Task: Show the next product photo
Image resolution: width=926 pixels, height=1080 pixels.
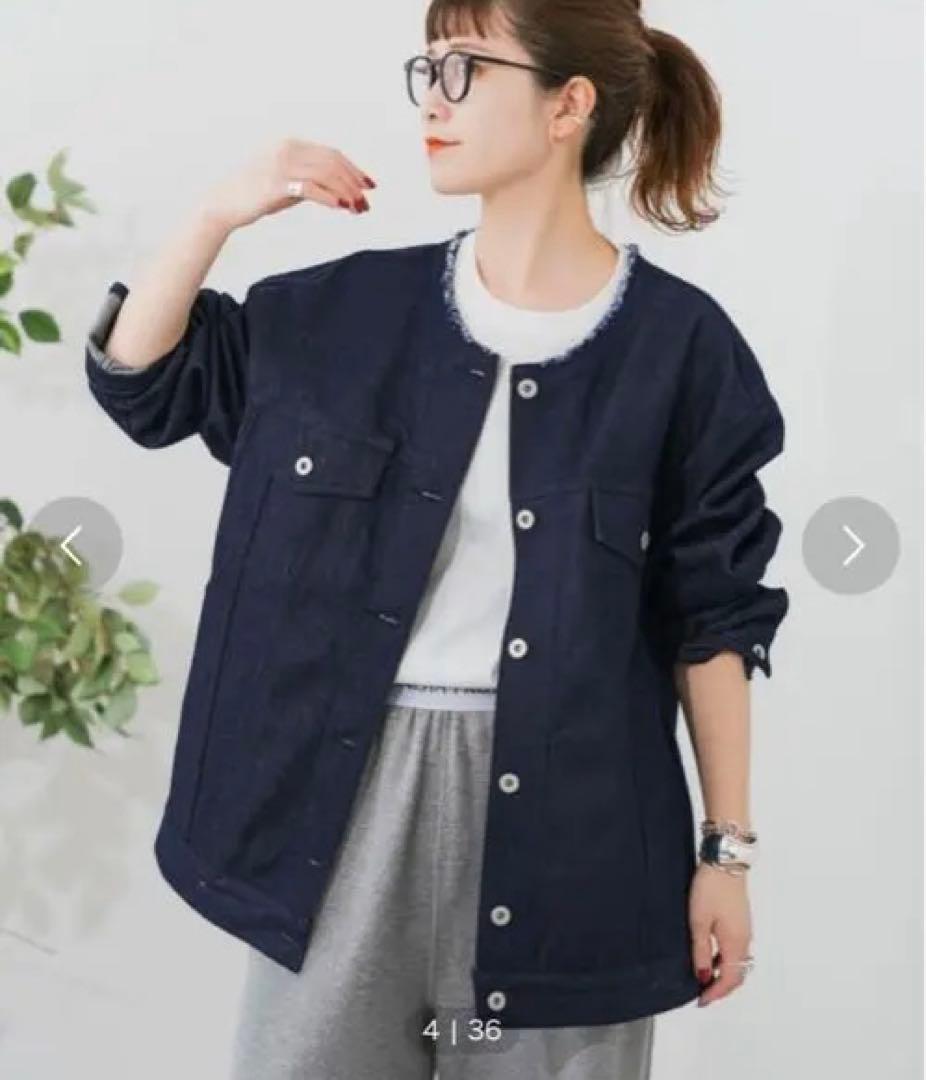Action: 850,545
